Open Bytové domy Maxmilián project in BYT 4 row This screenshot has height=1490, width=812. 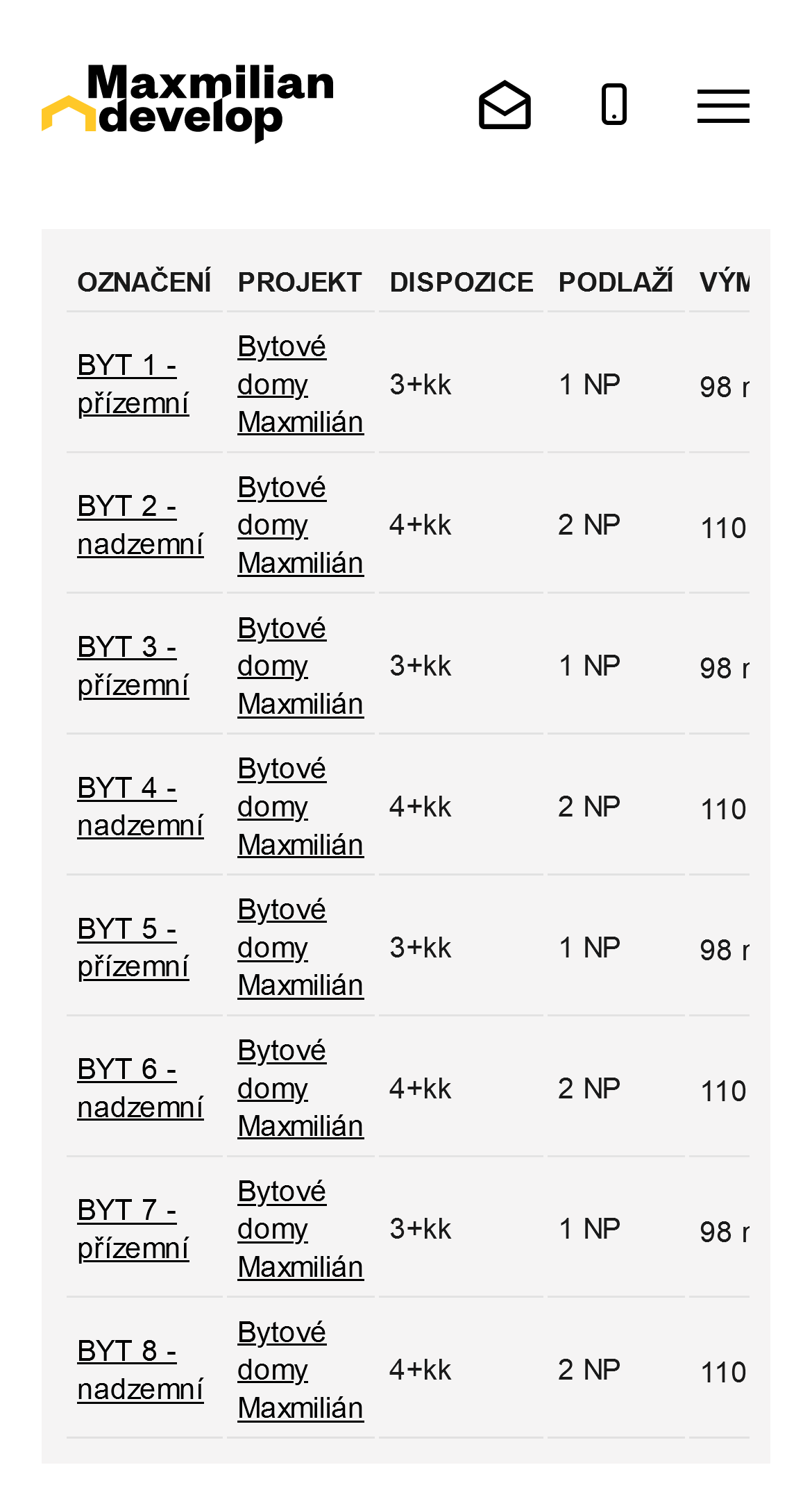[301, 807]
